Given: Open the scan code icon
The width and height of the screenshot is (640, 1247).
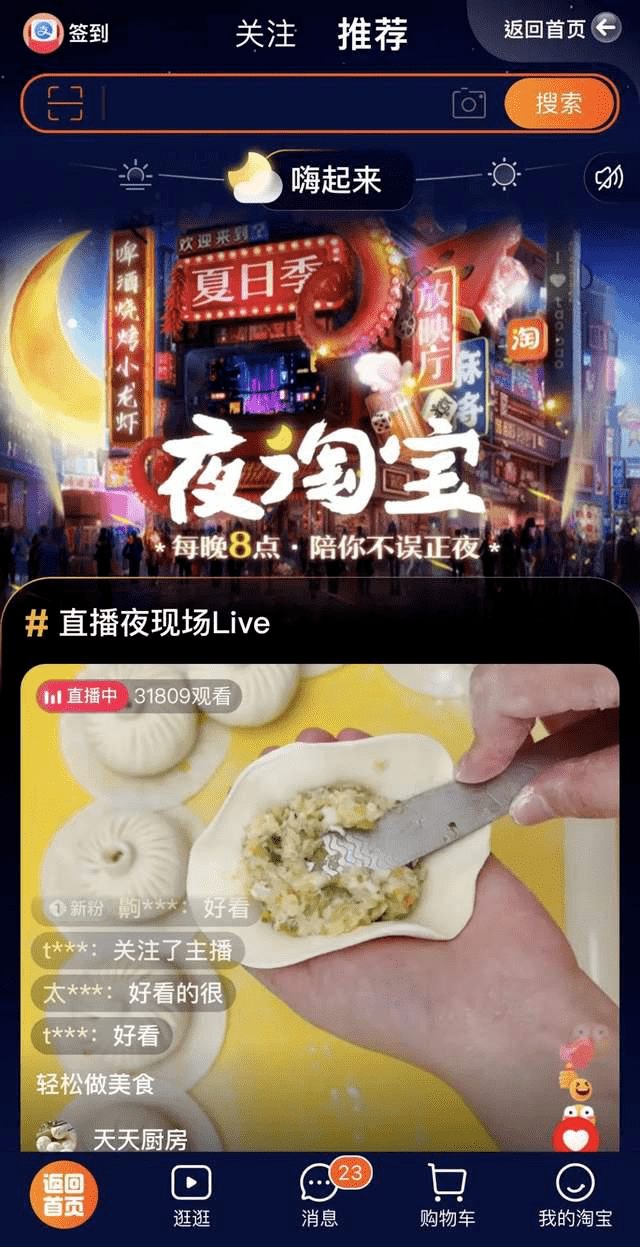Looking at the screenshot, I should [66, 103].
